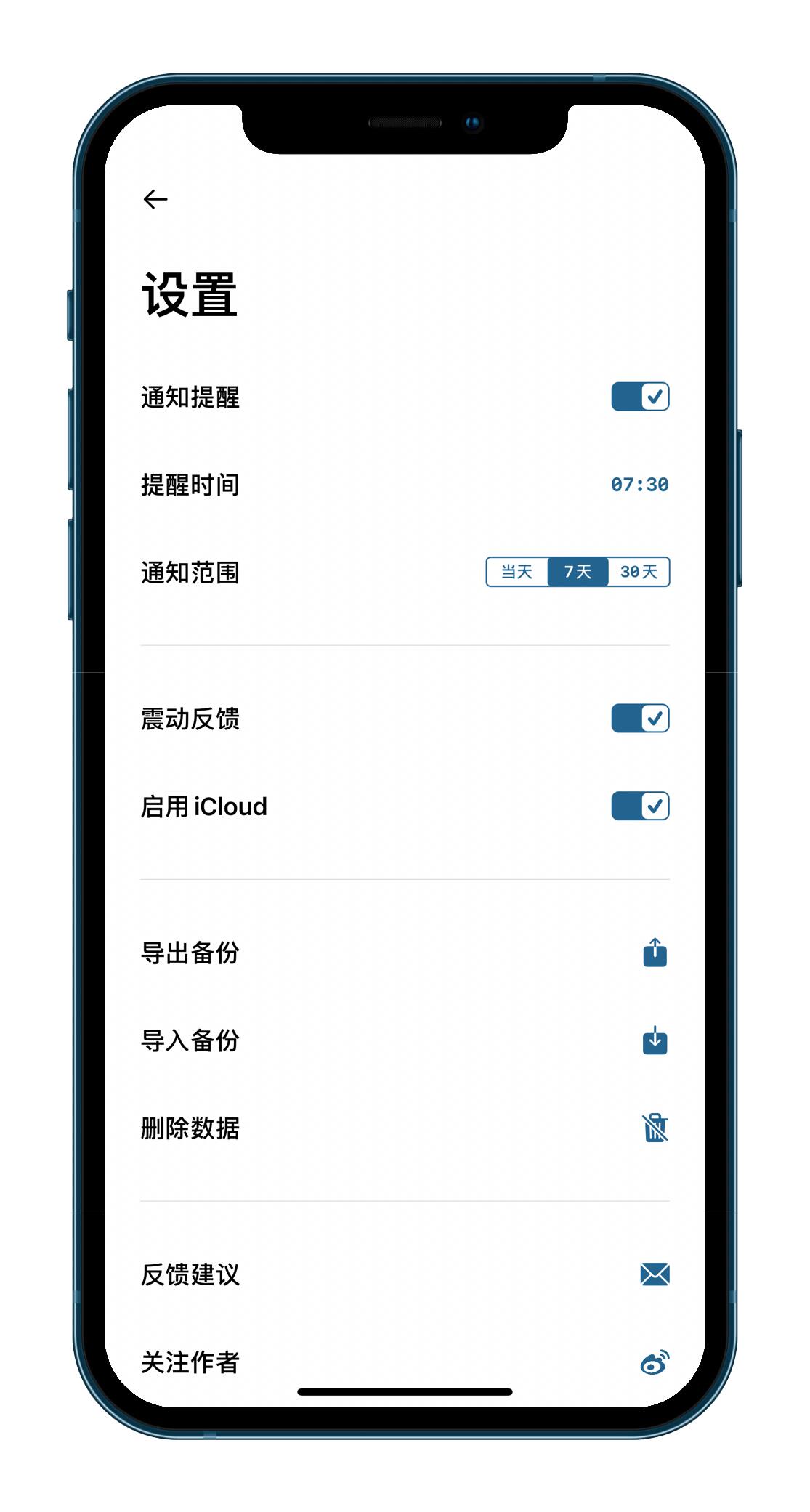
Task: Select 当天 in notification range
Action: coord(517,572)
